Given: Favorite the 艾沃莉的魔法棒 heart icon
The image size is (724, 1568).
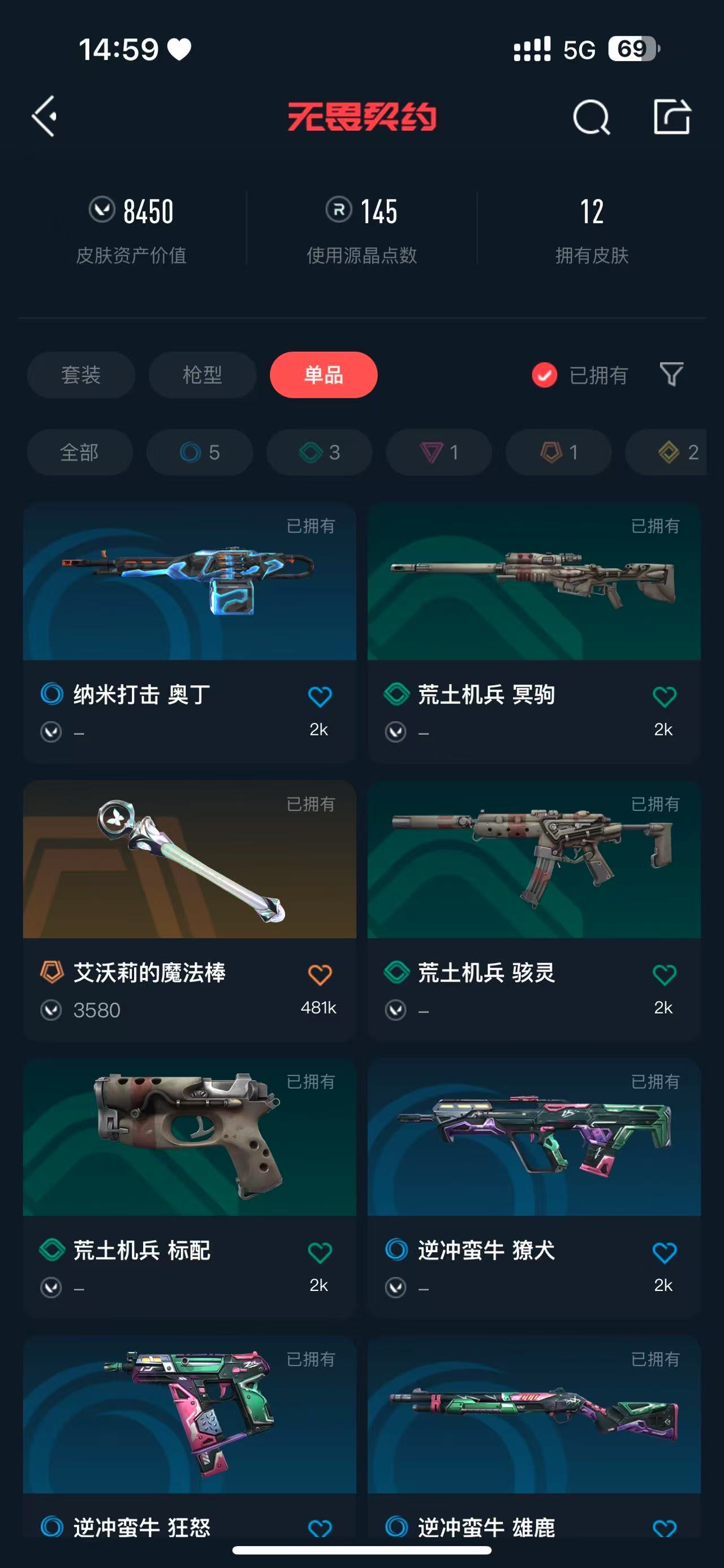Looking at the screenshot, I should click(320, 975).
